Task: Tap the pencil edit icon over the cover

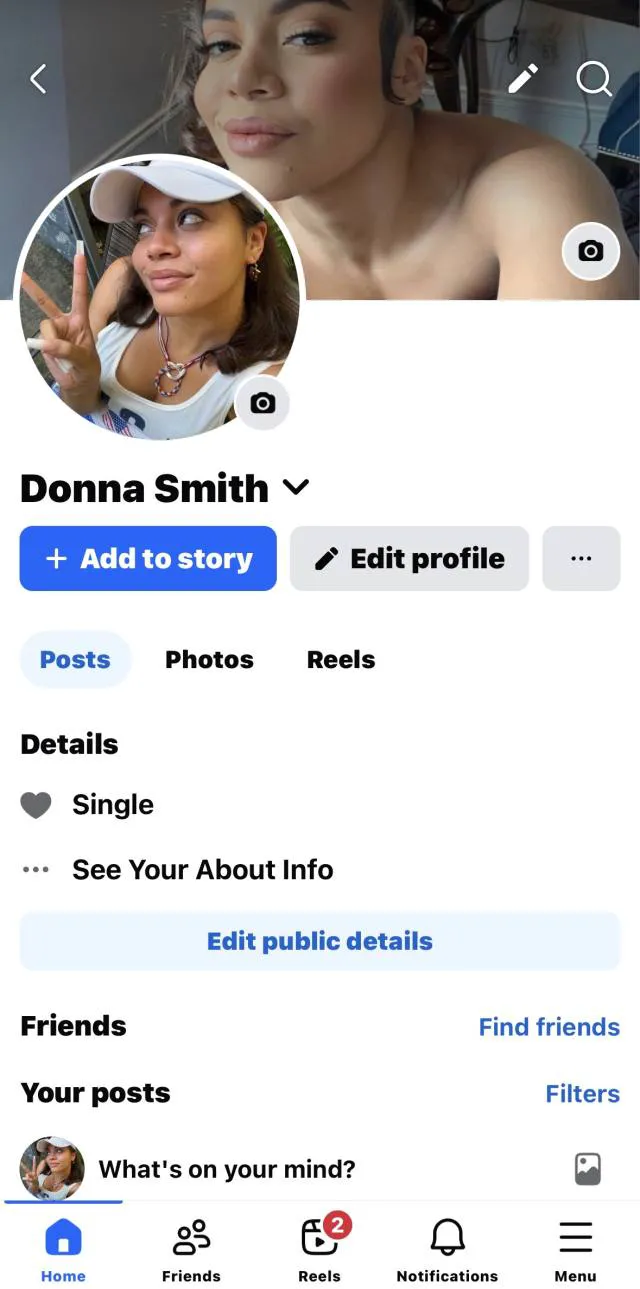Action: point(523,78)
